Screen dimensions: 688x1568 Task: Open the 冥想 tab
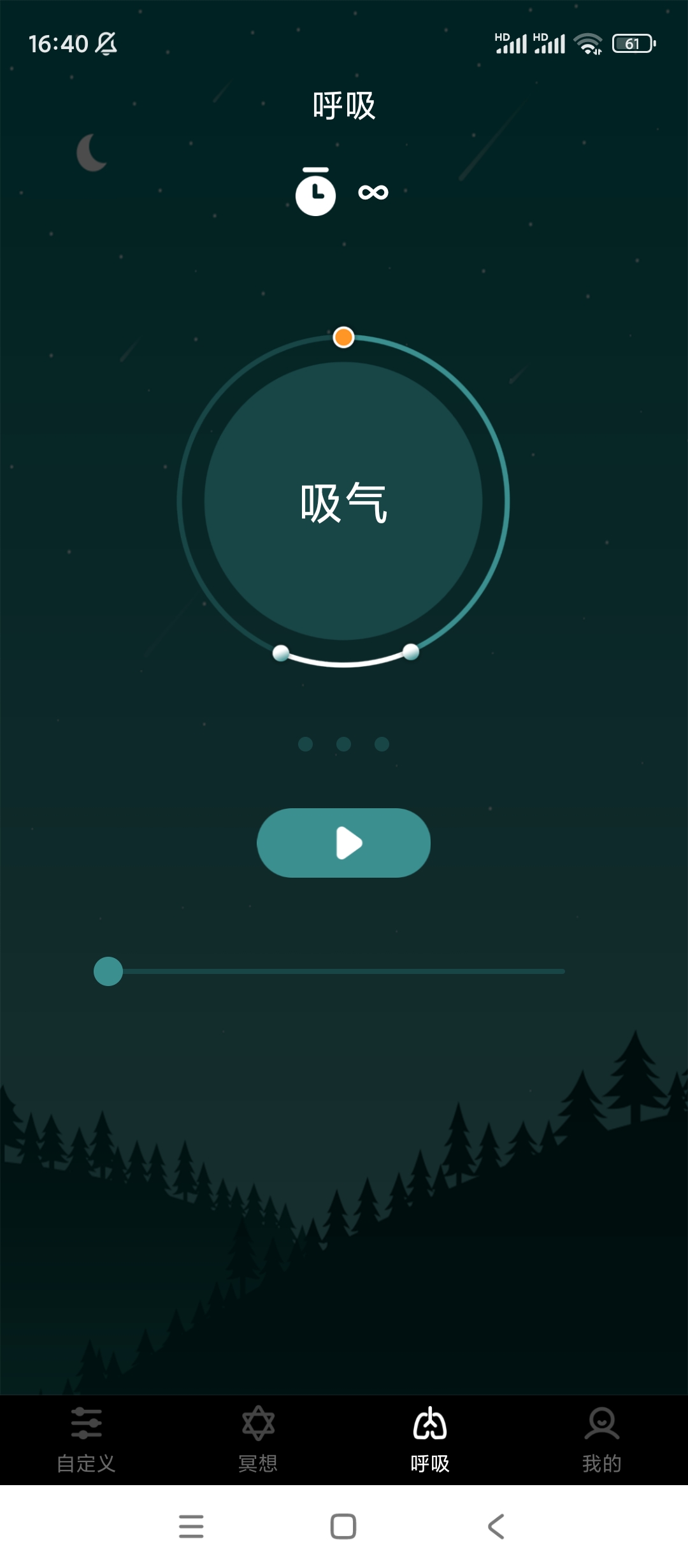point(258,1441)
